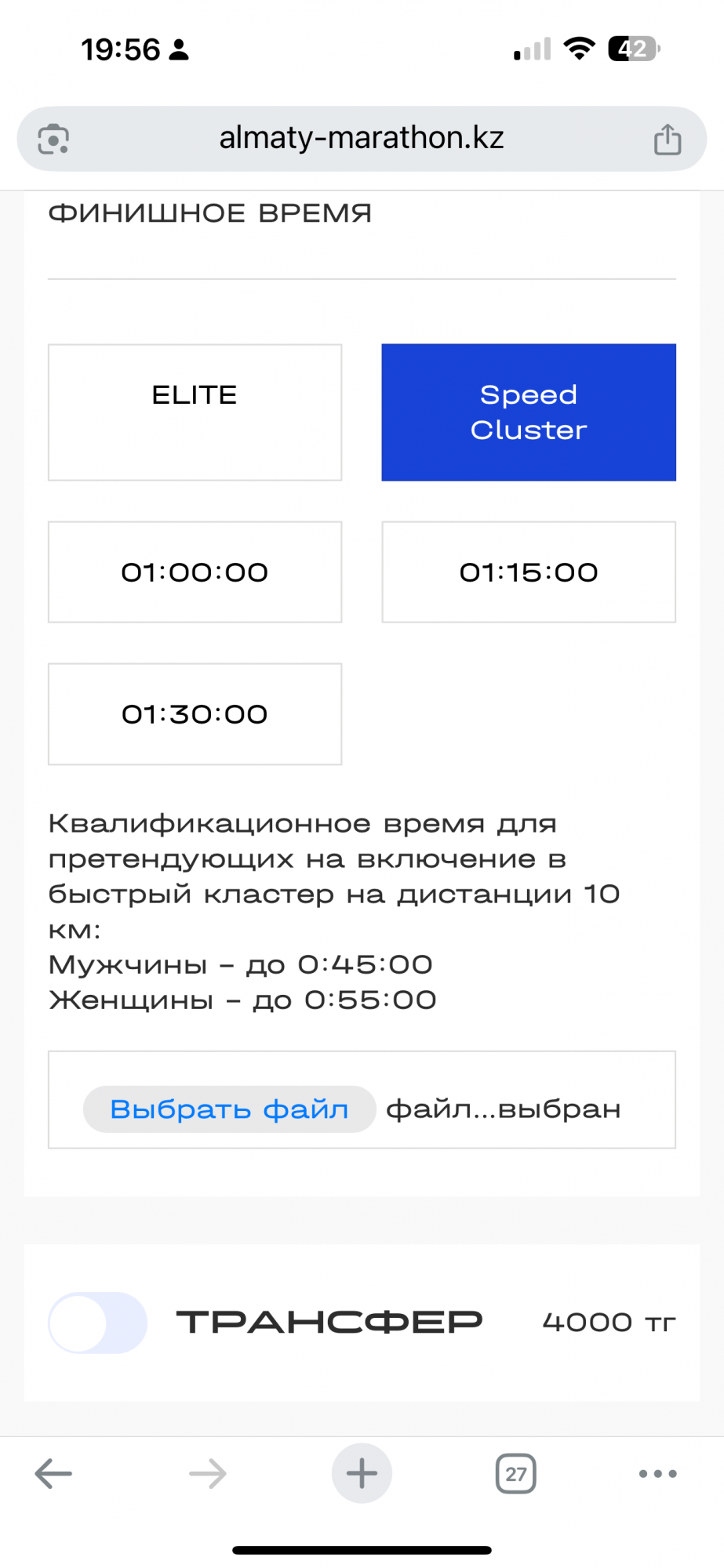Select finish time 01:15:00
The image size is (724, 1568).
(x=528, y=572)
